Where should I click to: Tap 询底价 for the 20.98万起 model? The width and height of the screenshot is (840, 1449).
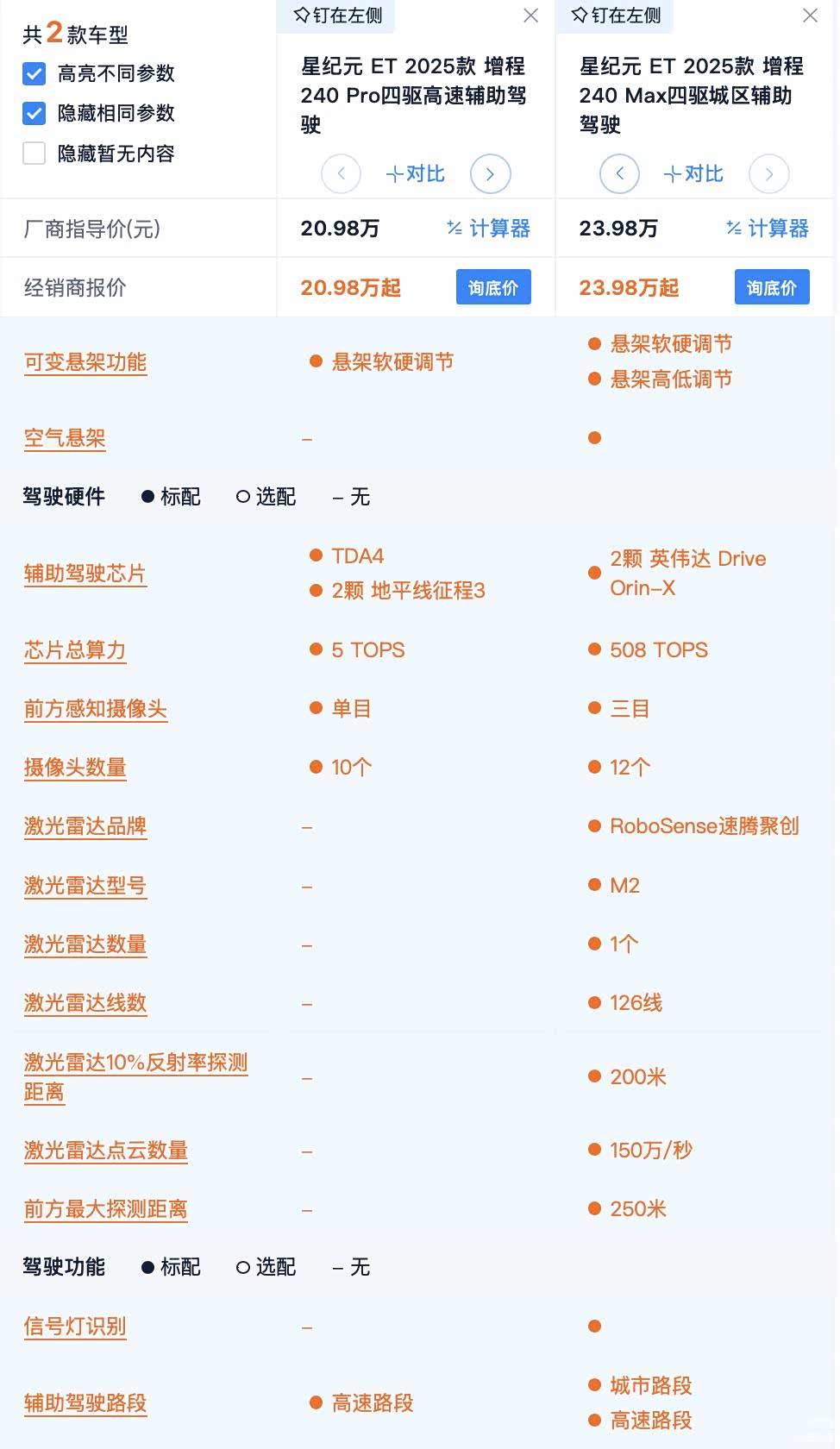[x=493, y=287]
